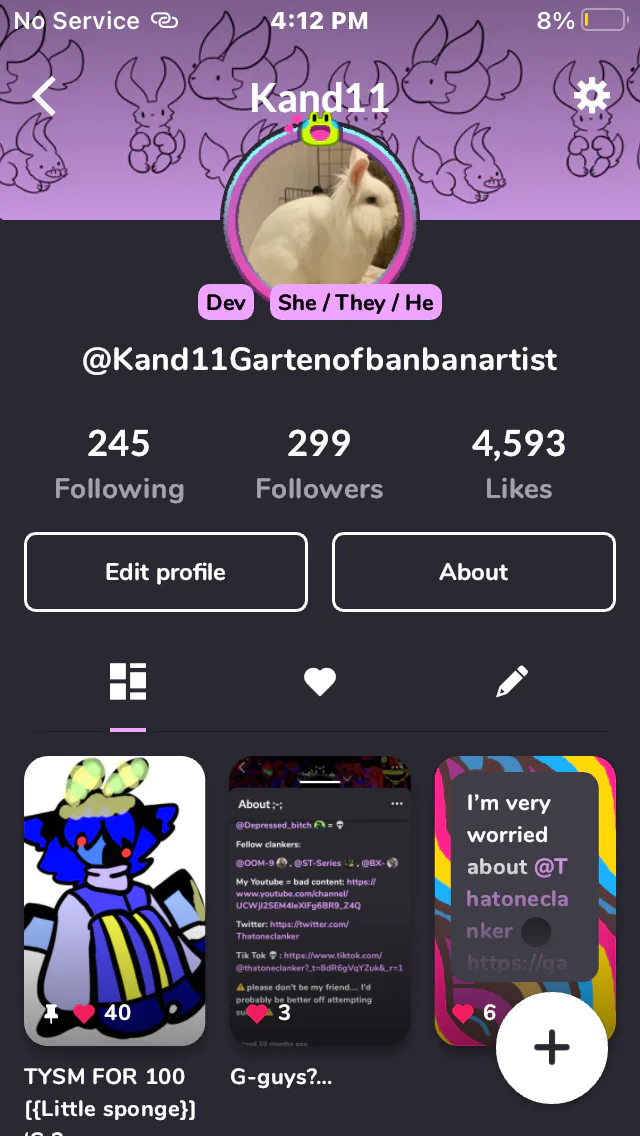Viewport: 640px width, 1136px height.
Task: Open the "I'm very worried" post
Action: (525, 877)
